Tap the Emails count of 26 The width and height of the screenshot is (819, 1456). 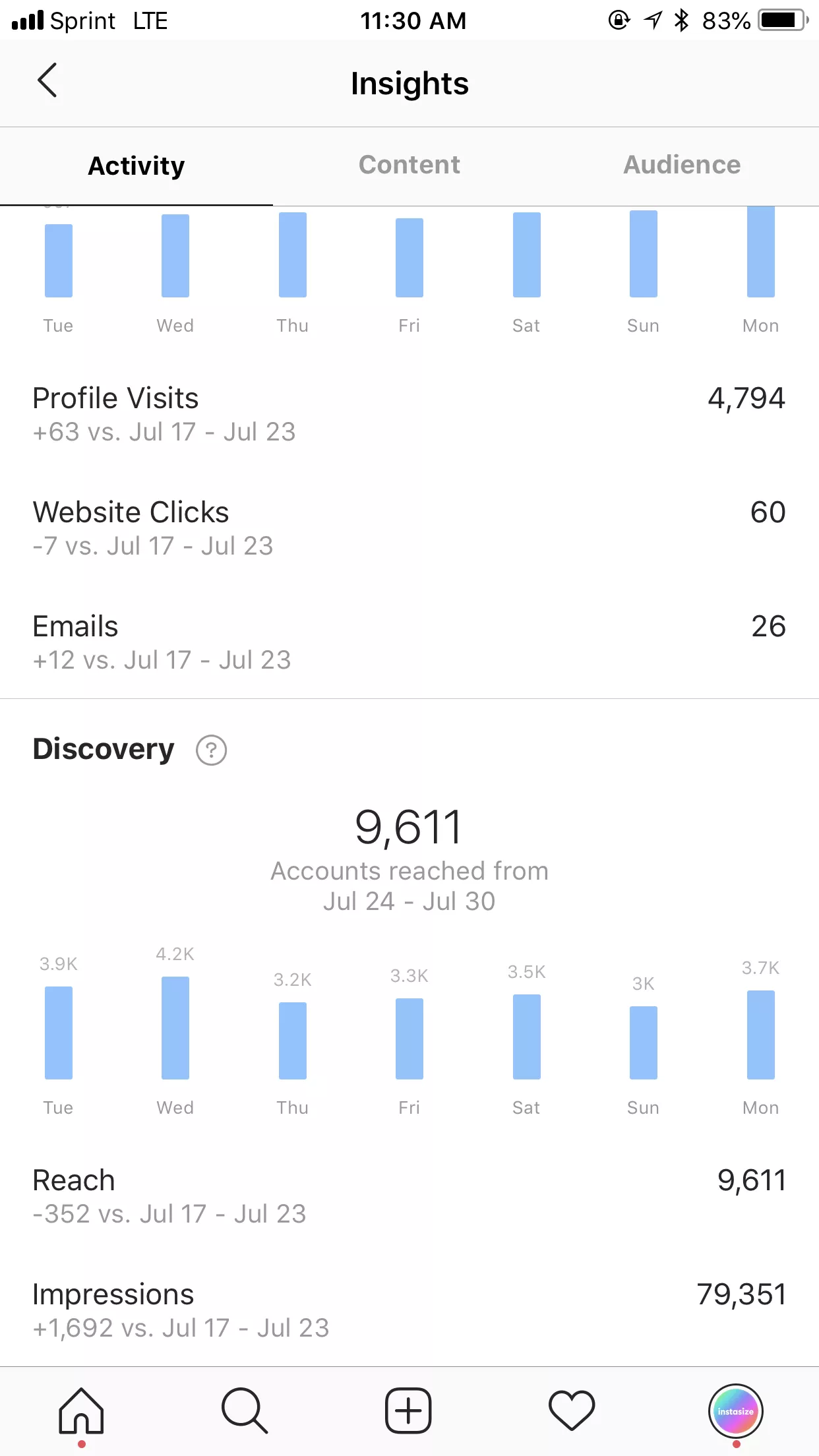click(770, 626)
